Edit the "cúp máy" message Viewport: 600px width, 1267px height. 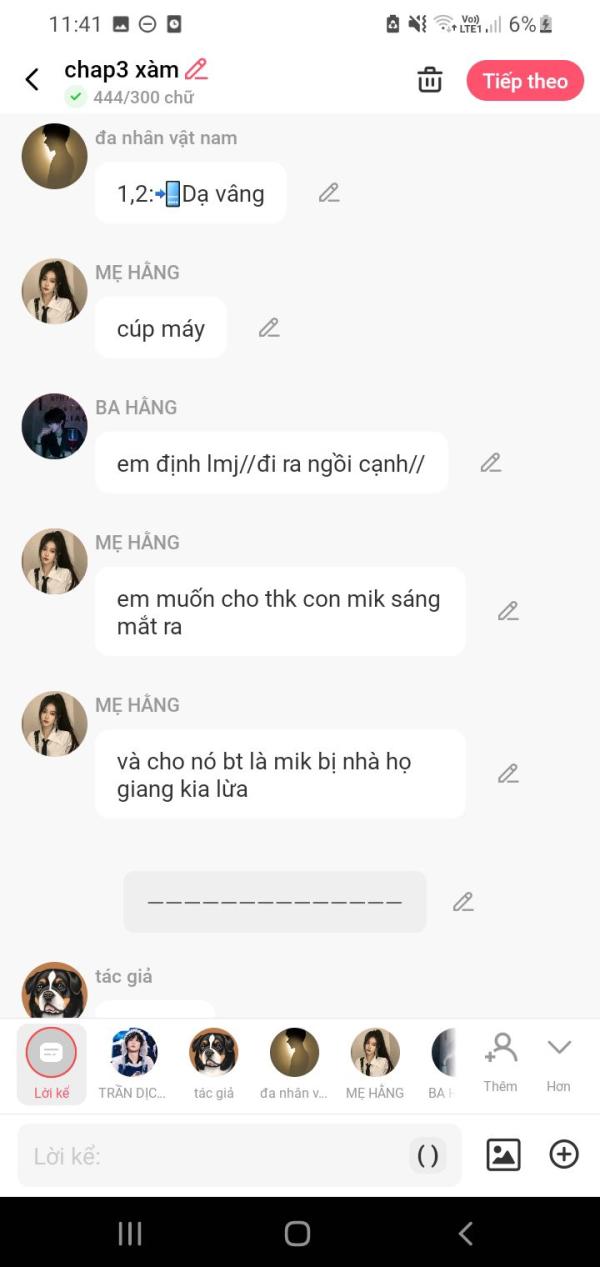269,327
